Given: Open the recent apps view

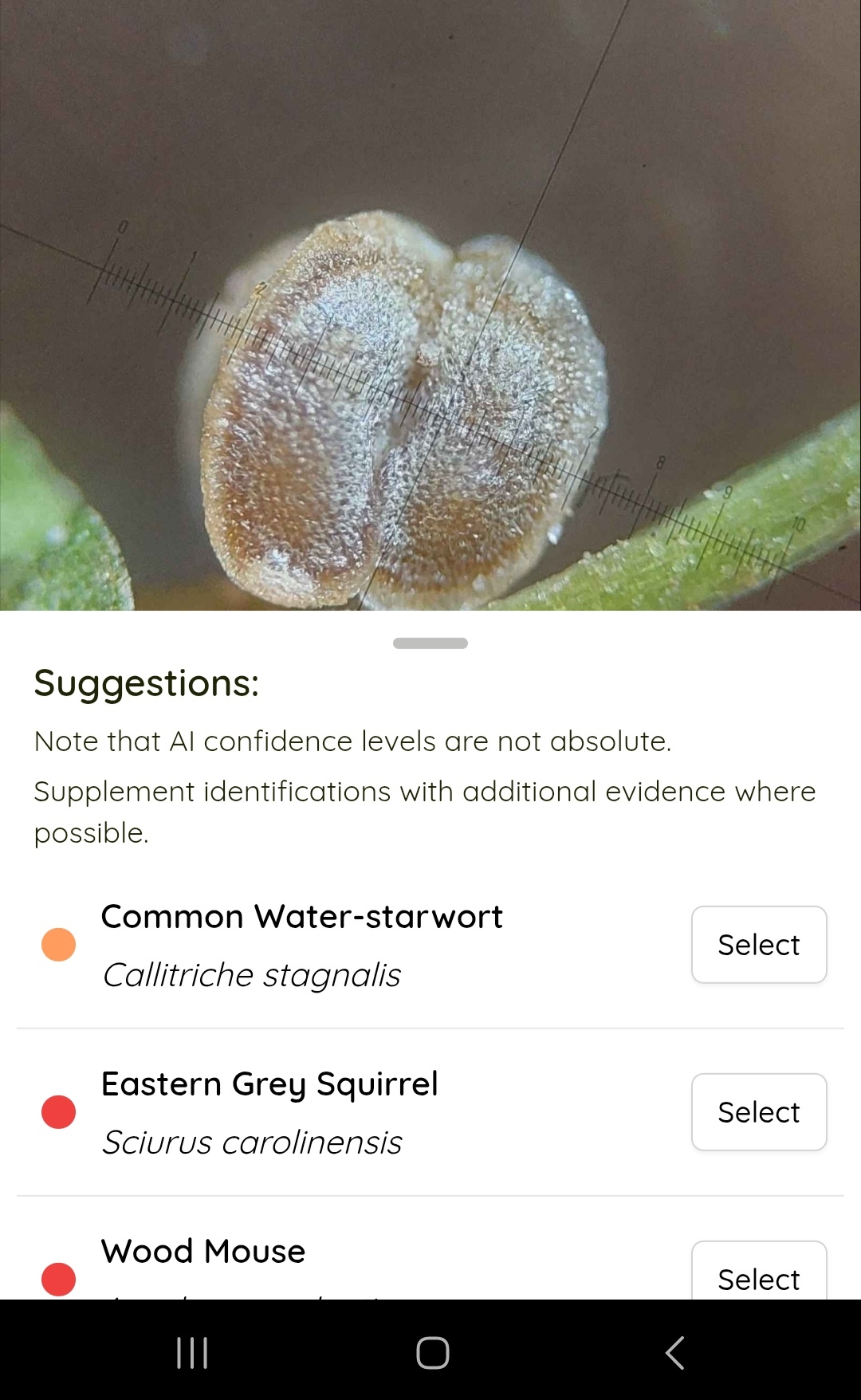Looking at the screenshot, I should click(x=192, y=1353).
